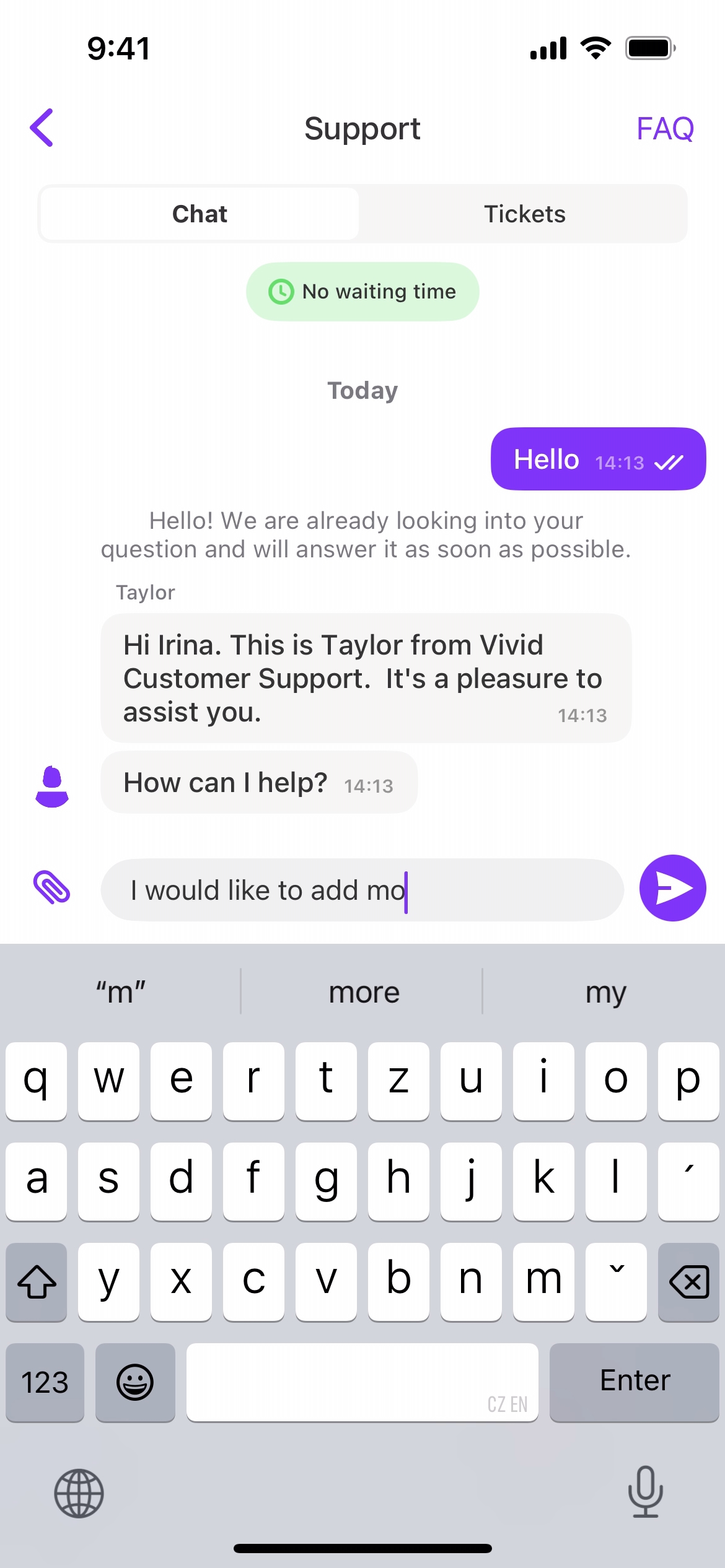Tap the backspace key
725x1568 pixels.
point(688,1282)
